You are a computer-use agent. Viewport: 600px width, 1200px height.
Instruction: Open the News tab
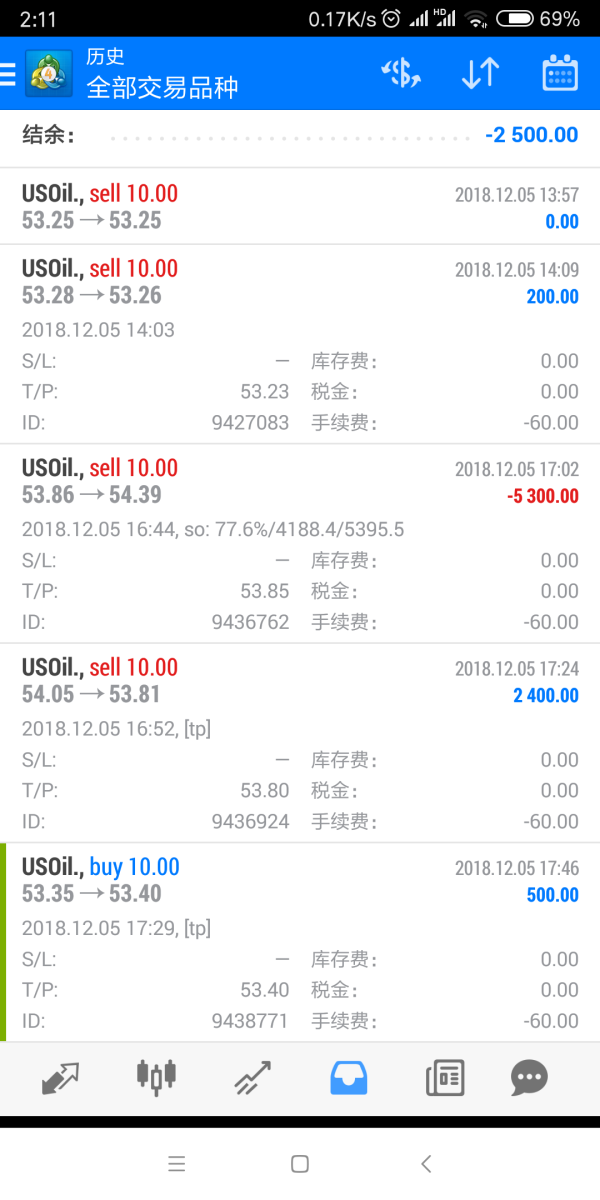pos(445,1076)
